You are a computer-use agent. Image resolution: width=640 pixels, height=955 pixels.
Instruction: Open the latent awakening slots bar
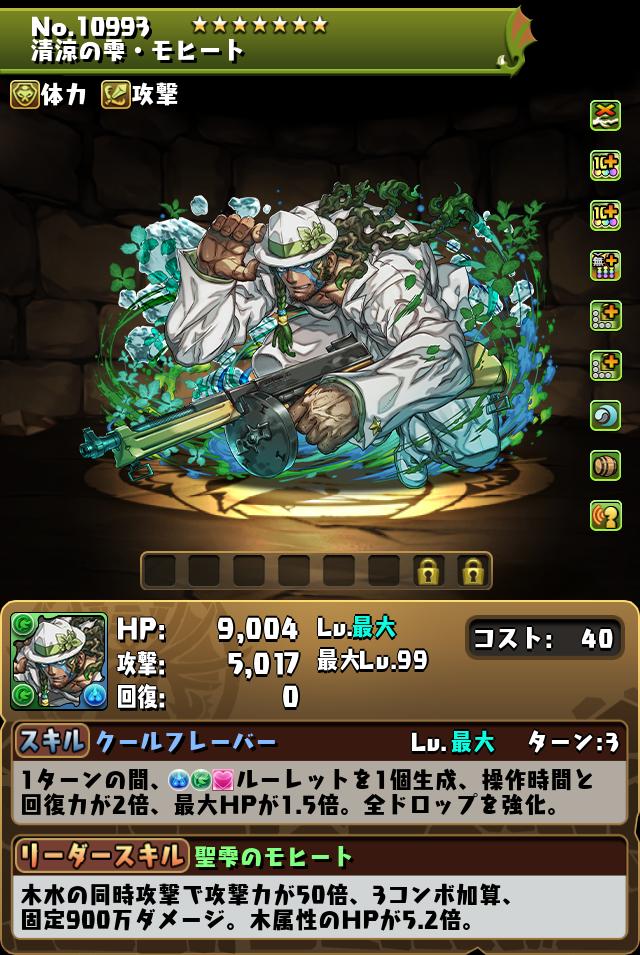pyautogui.click(x=315, y=571)
